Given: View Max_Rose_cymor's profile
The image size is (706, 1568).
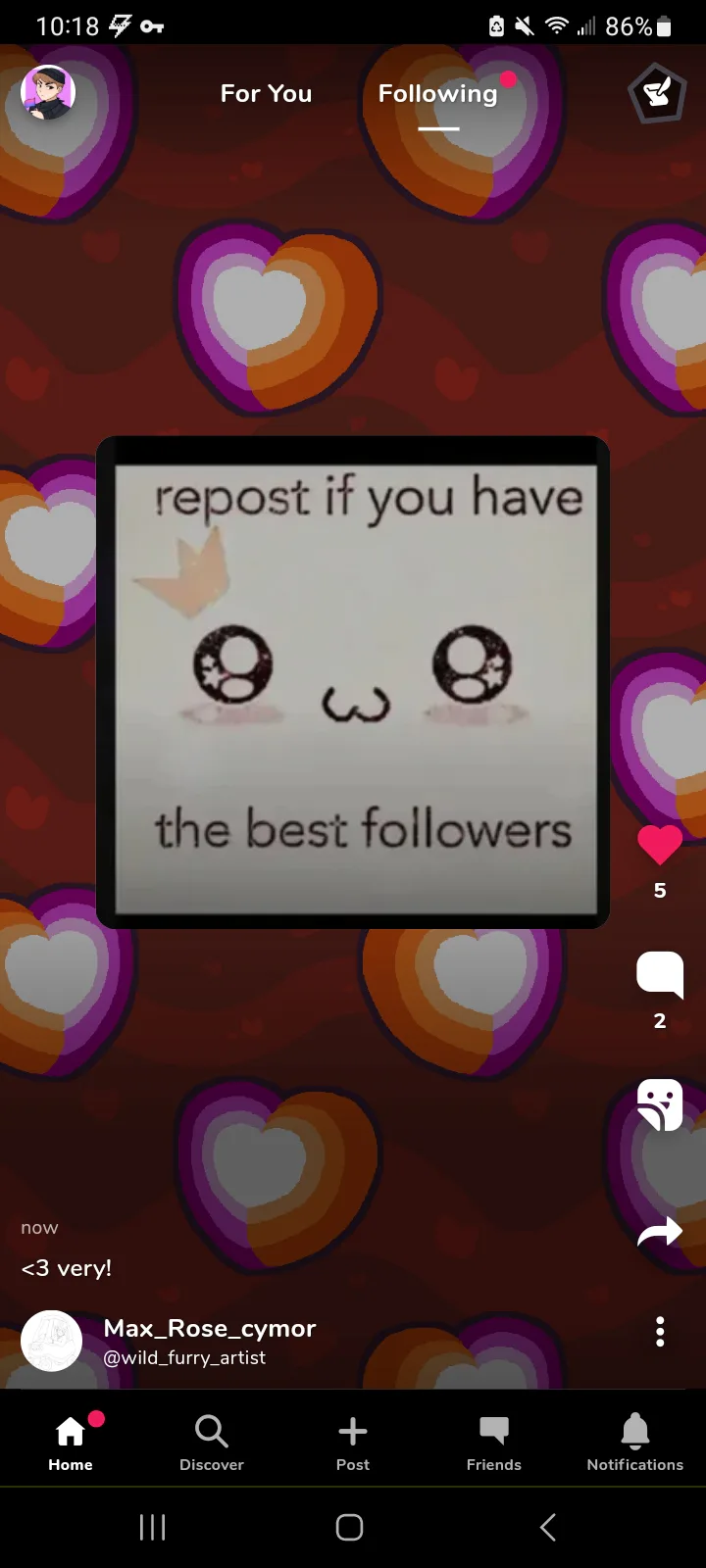Looking at the screenshot, I should [x=209, y=1329].
